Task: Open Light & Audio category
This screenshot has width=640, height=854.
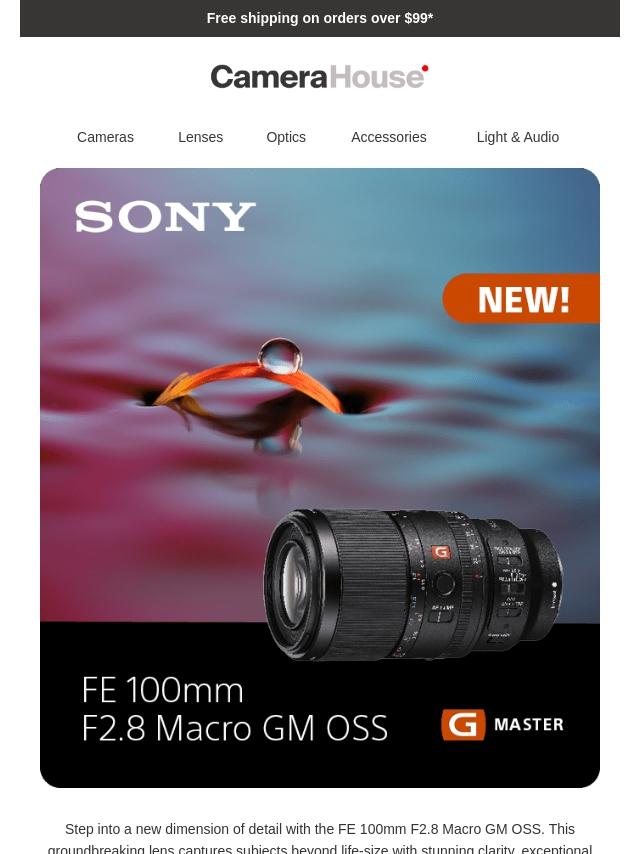Action: 517,137
